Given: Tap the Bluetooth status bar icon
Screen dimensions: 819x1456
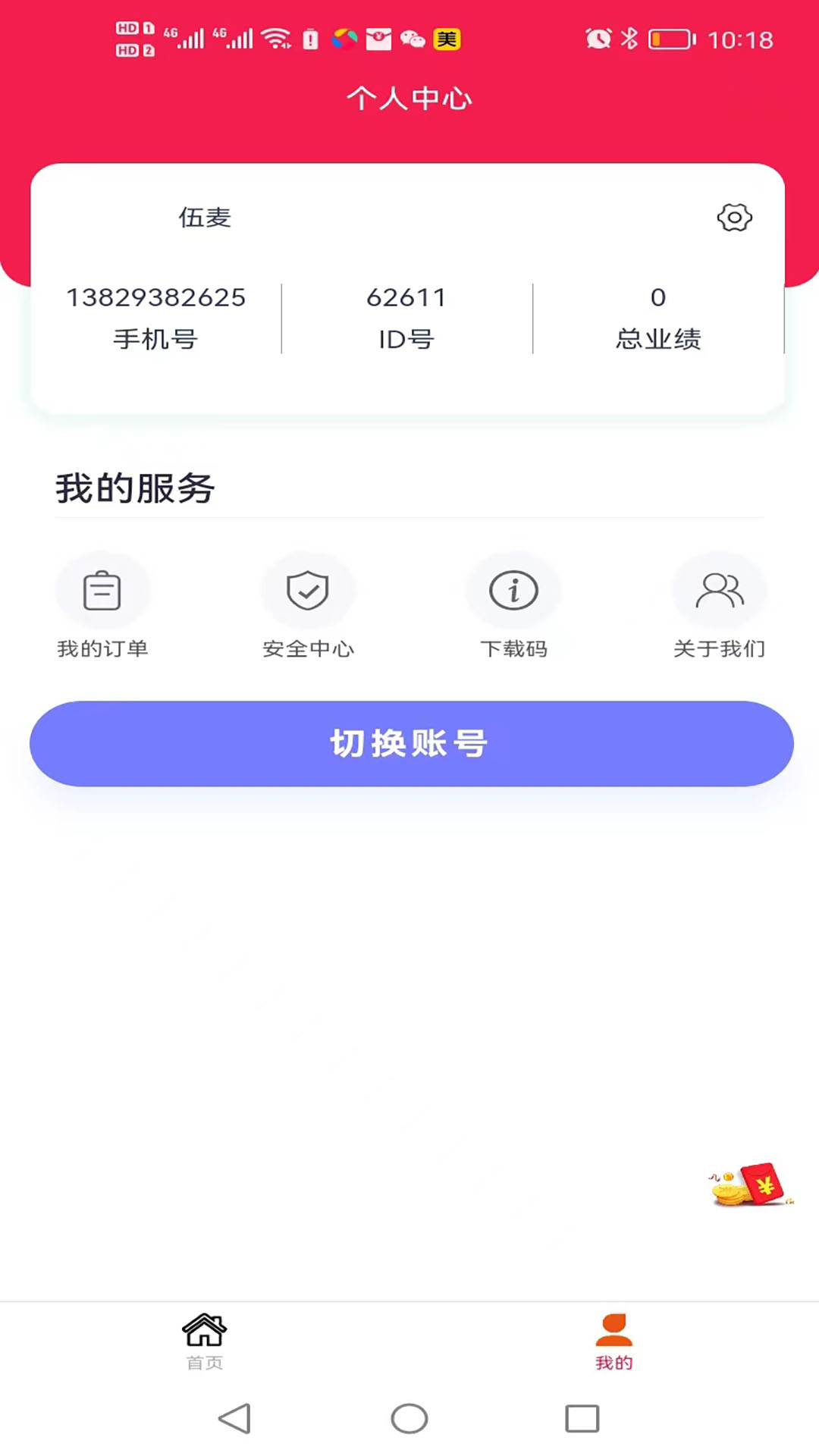Looking at the screenshot, I should point(628,39).
